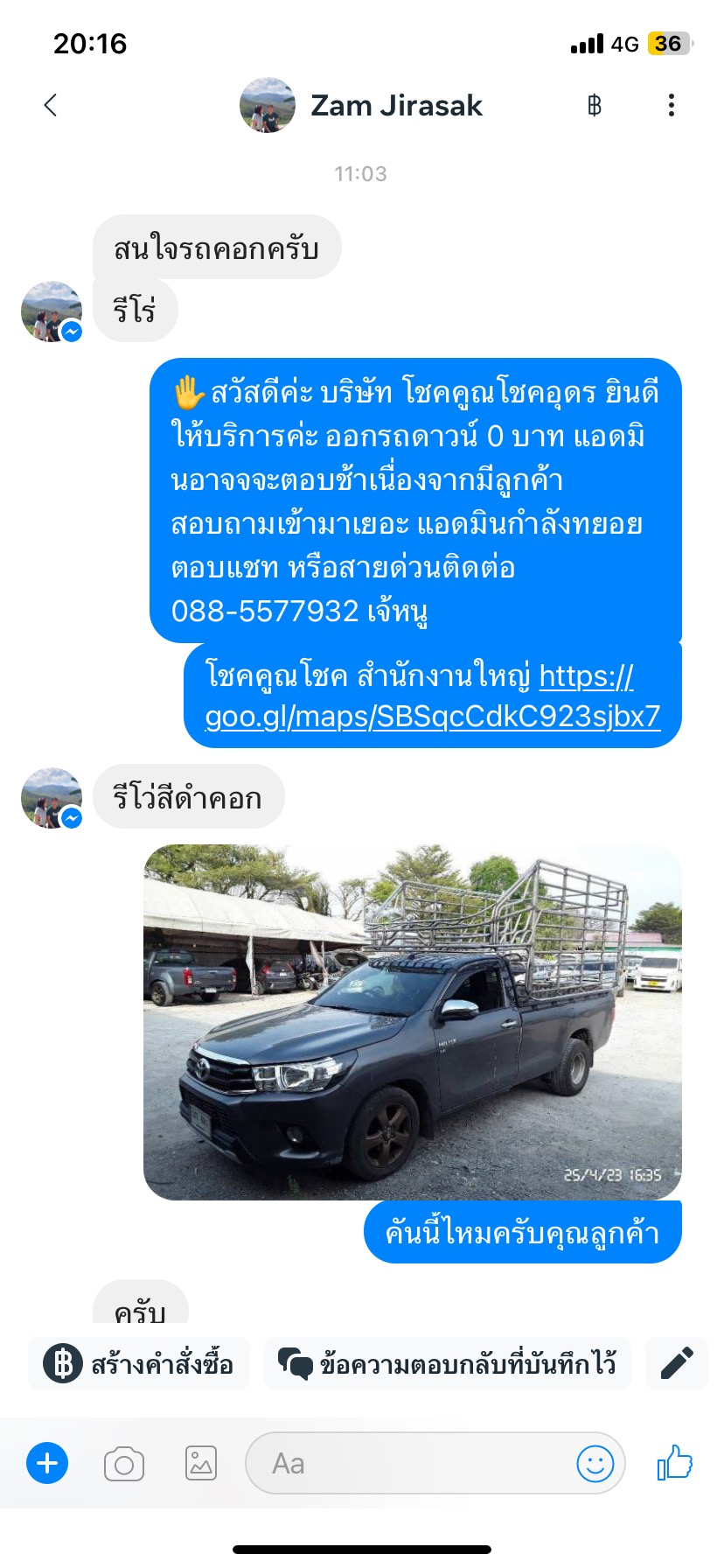Tap the baht payment icon in header
The width and height of the screenshot is (724, 1568).
(x=595, y=106)
